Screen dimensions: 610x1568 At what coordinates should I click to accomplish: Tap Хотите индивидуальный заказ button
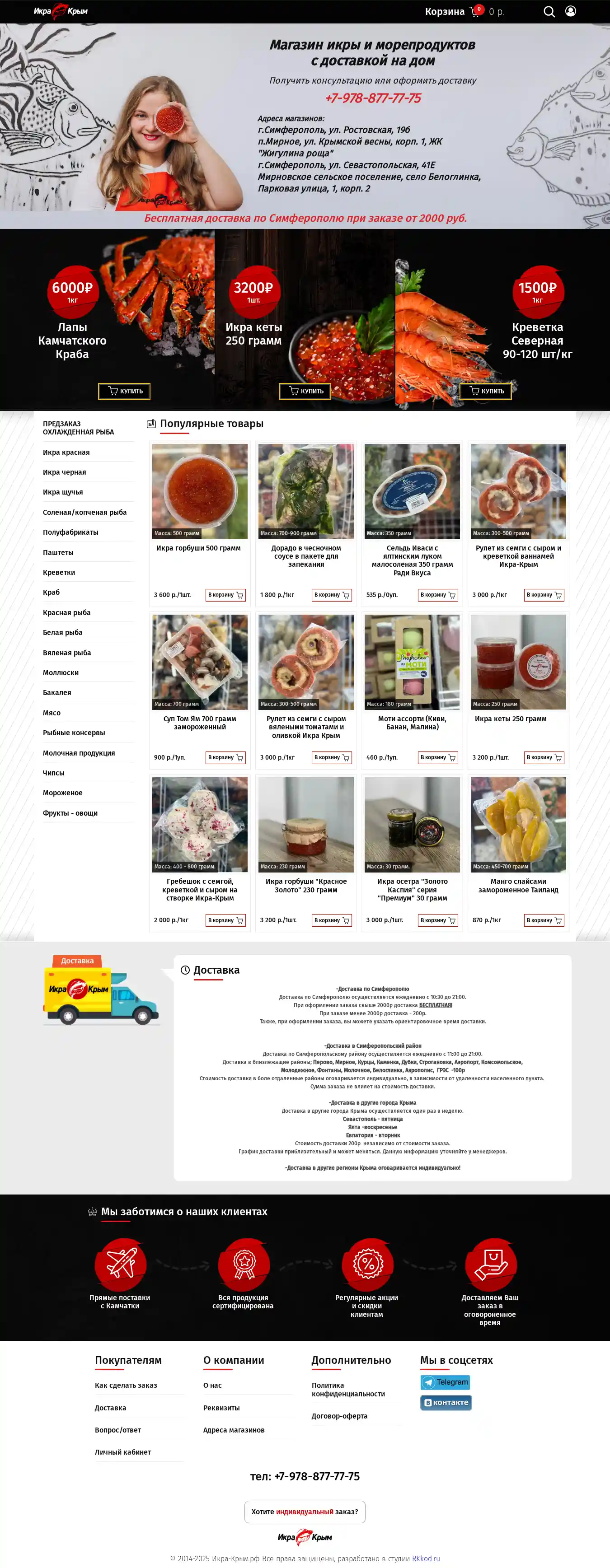(x=305, y=1512)
